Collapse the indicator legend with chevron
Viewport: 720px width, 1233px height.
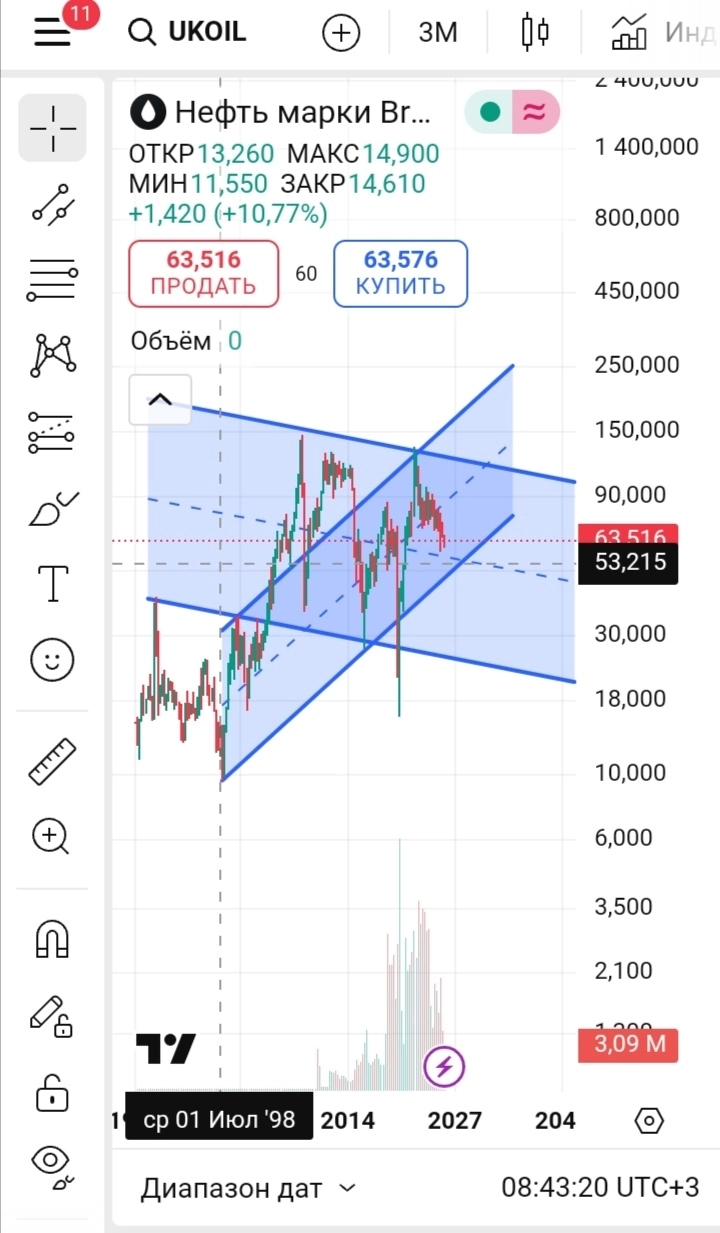click(160, 400)
